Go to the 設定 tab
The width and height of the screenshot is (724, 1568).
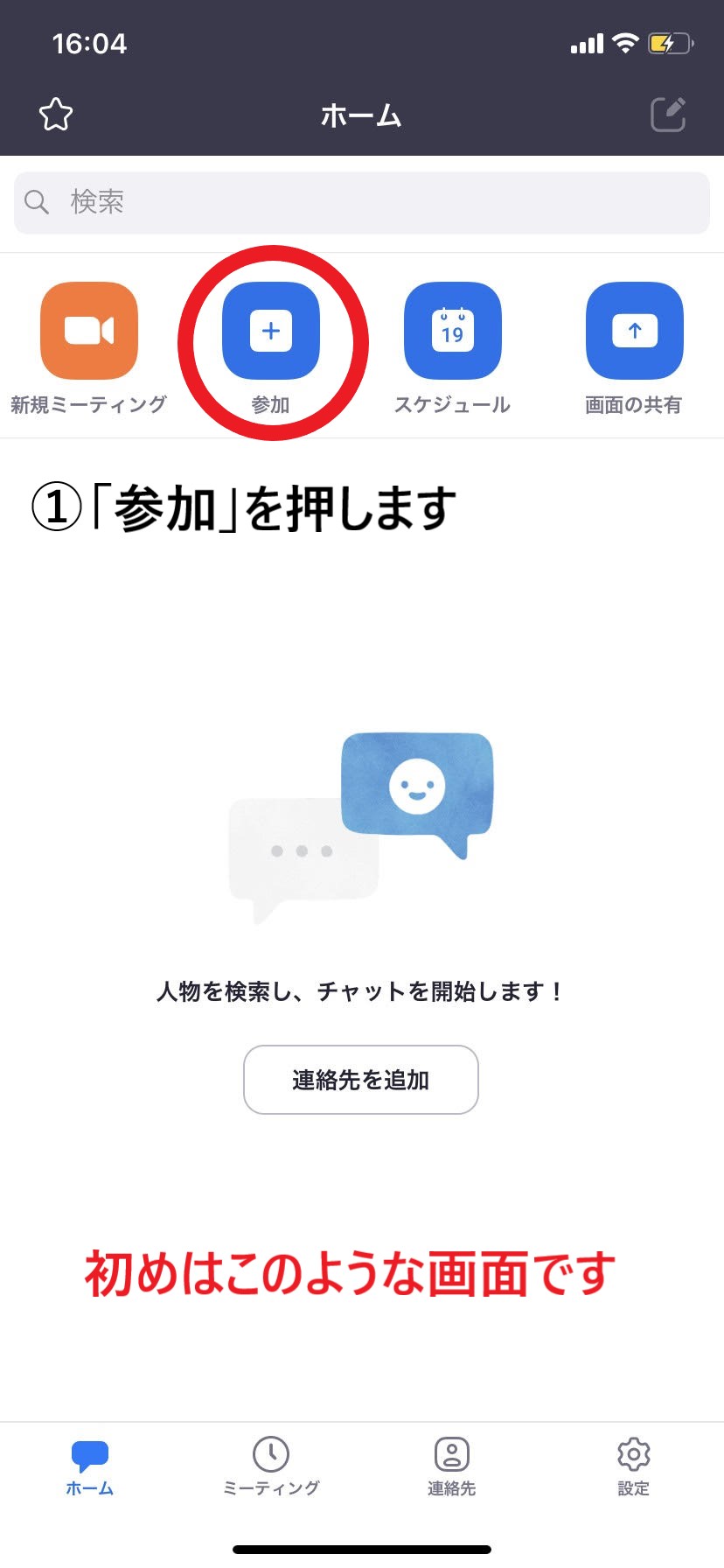click(x=634, y=1466)
